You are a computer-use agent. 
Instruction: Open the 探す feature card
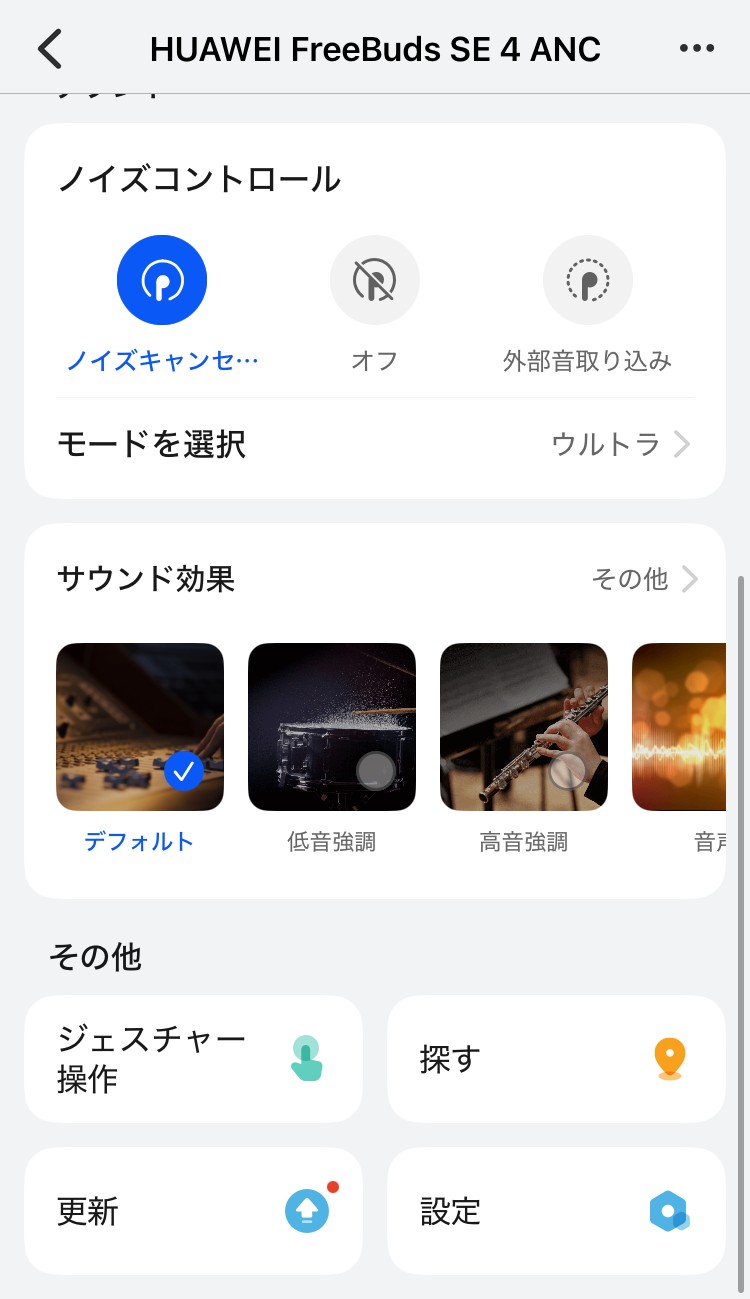point(556,1058)
